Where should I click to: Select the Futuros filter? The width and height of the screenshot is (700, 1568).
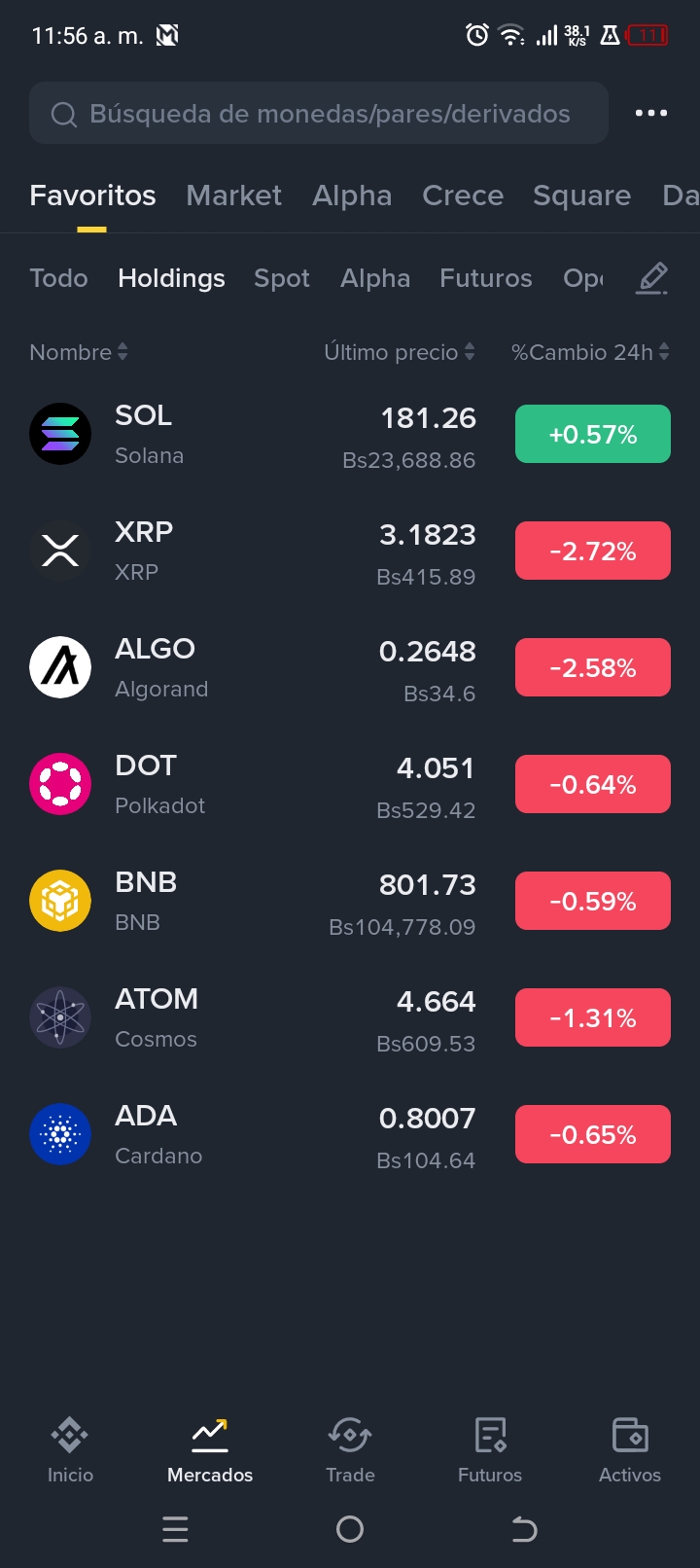click(486, 278)
